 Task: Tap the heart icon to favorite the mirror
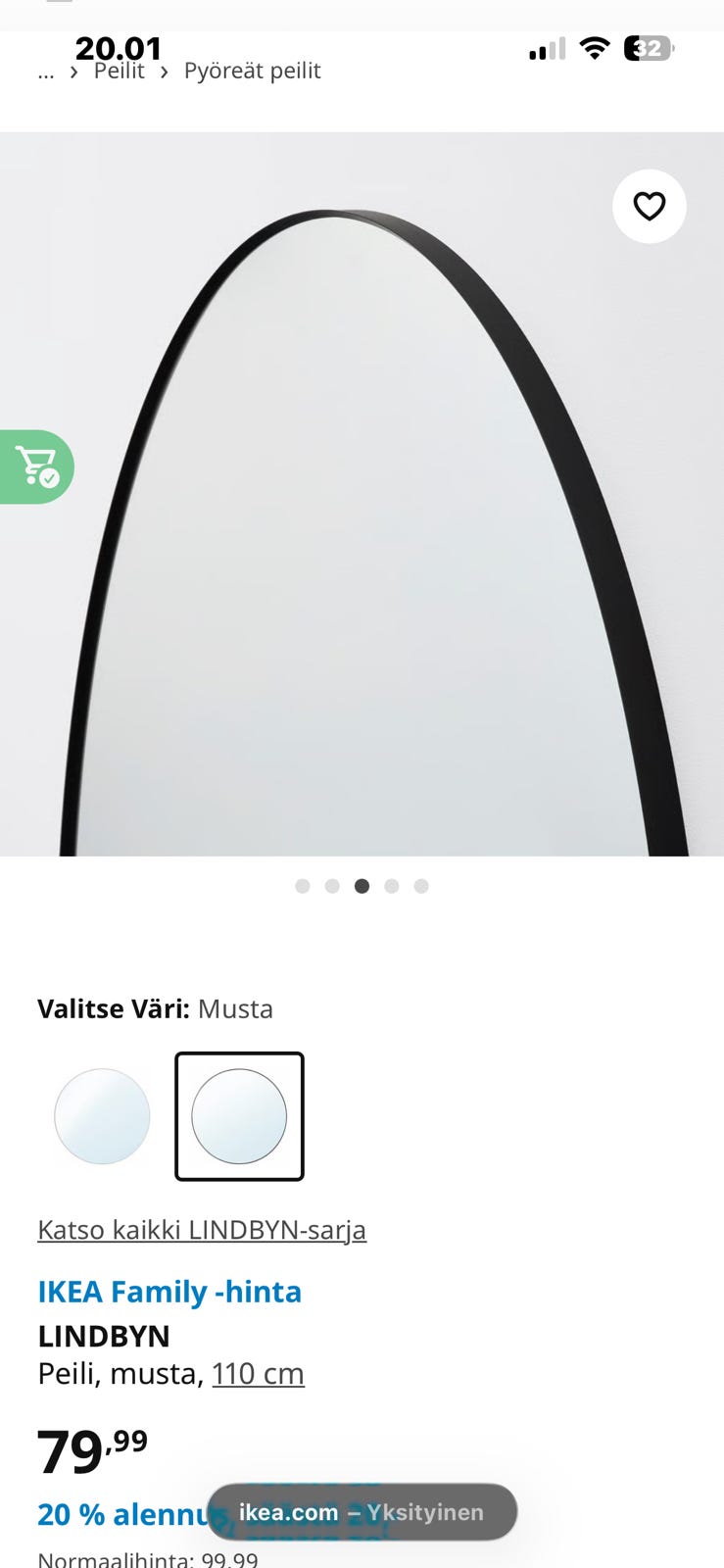click(650, 207)
